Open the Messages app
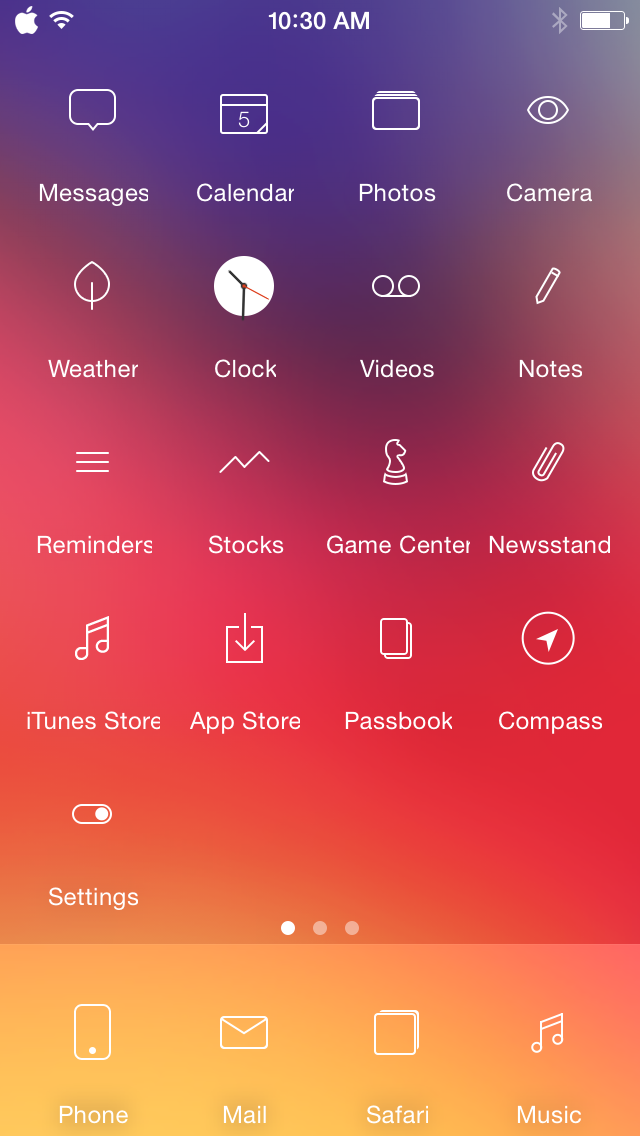The width and height of the screenshot is (640, 1136). click(x=93, y=112)
